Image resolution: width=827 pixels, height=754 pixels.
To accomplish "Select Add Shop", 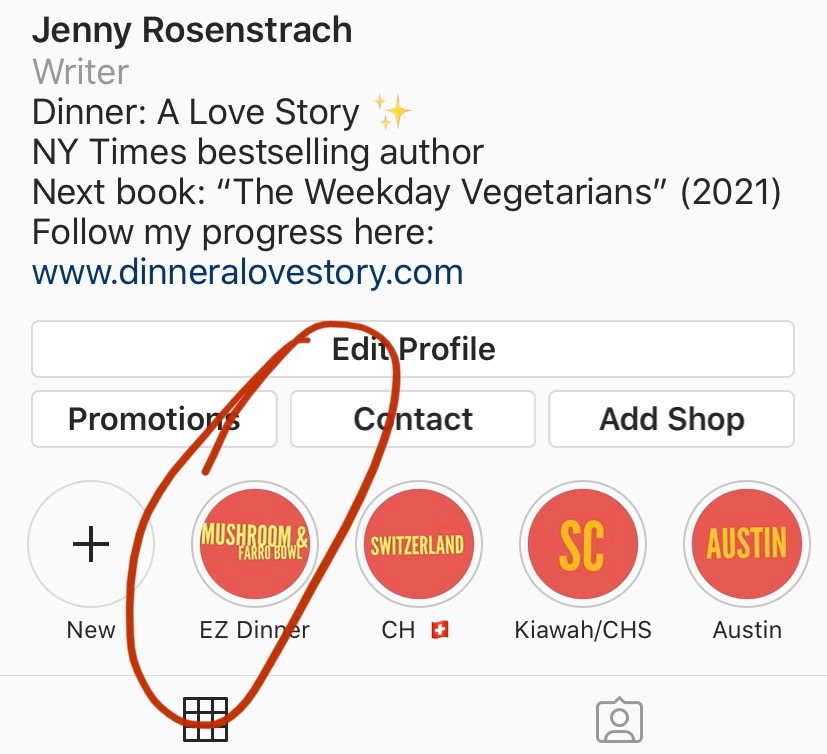I will pos(671,419).
